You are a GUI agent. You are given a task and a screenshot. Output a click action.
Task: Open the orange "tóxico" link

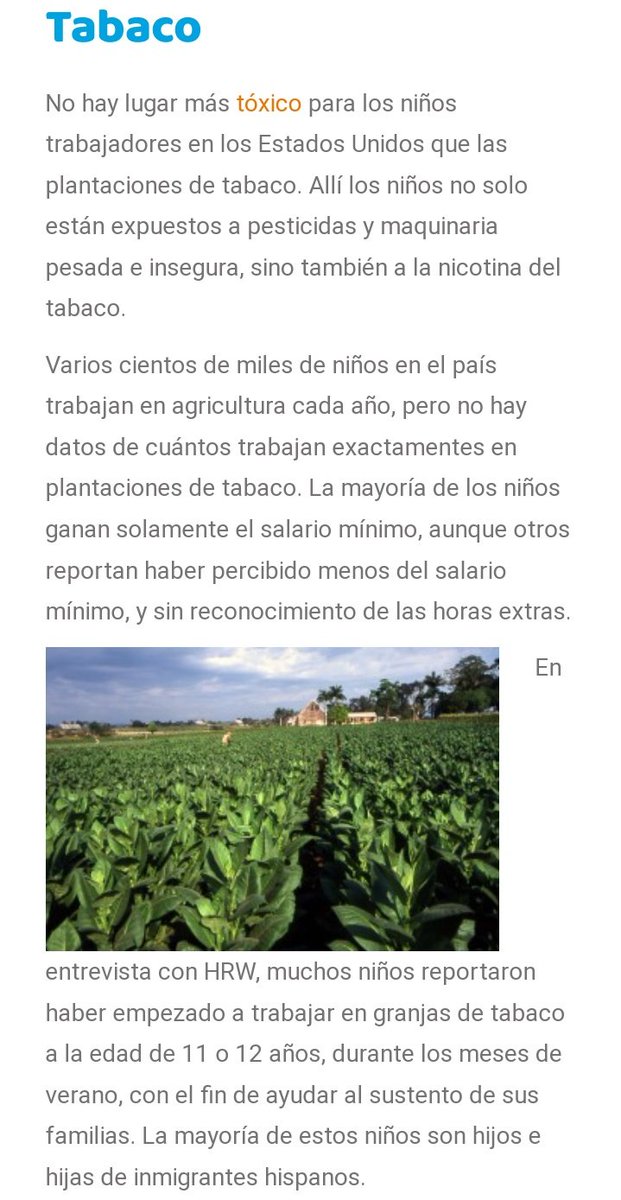pos(268,103)
